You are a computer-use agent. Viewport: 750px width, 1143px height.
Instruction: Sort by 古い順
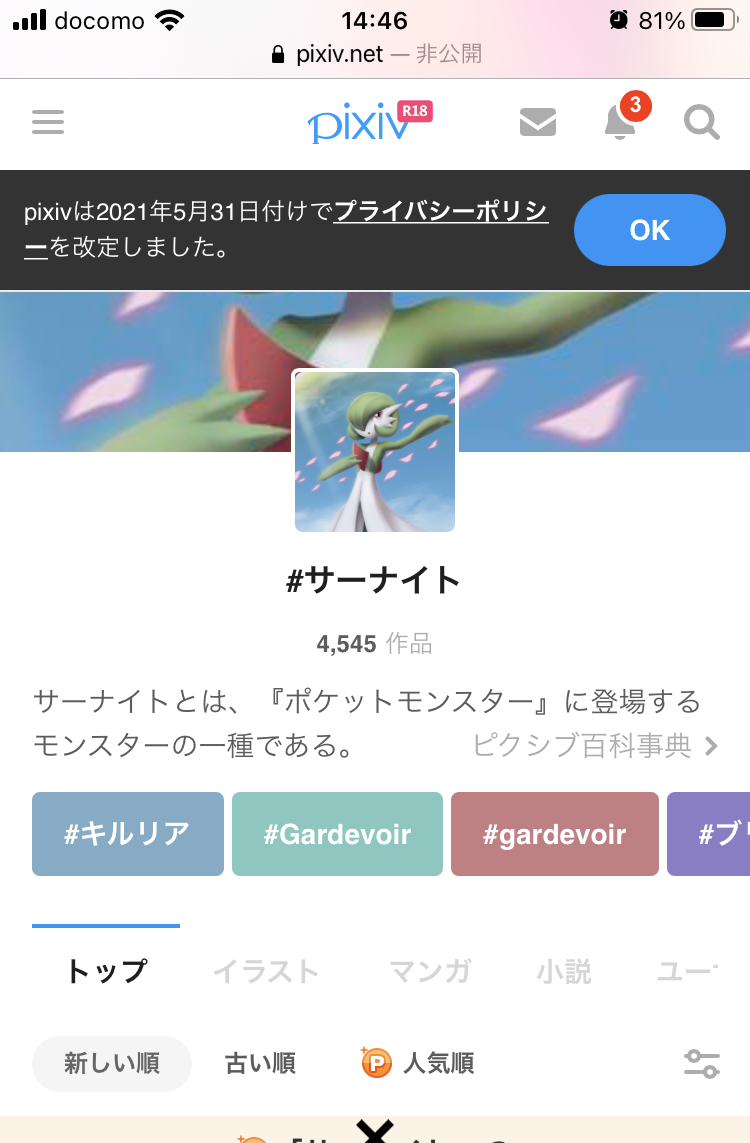pyautogui.click(x=260, y=1063)
